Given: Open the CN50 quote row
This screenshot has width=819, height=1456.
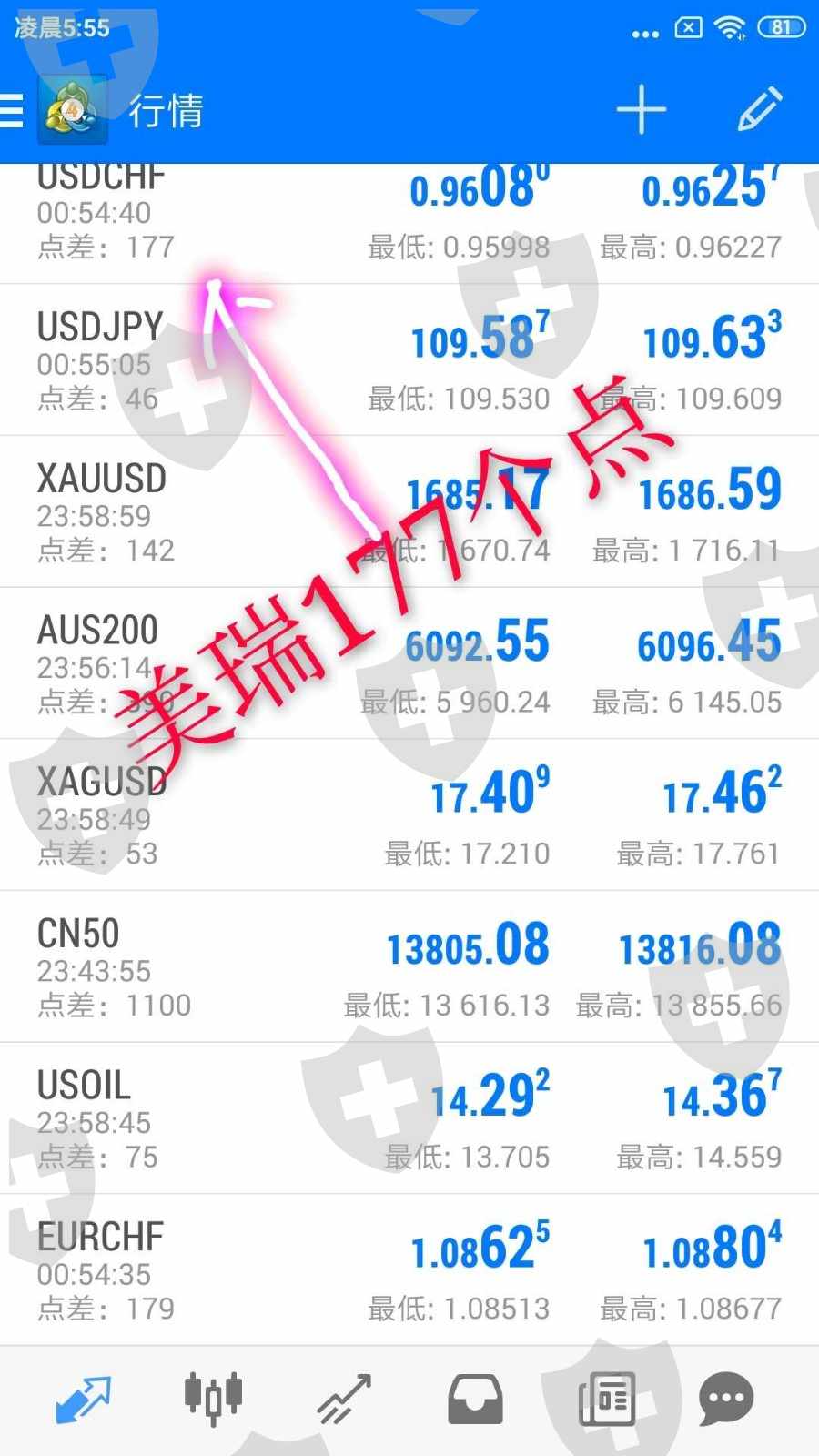Looking at the screenshot, I should [x=409, y=967].
